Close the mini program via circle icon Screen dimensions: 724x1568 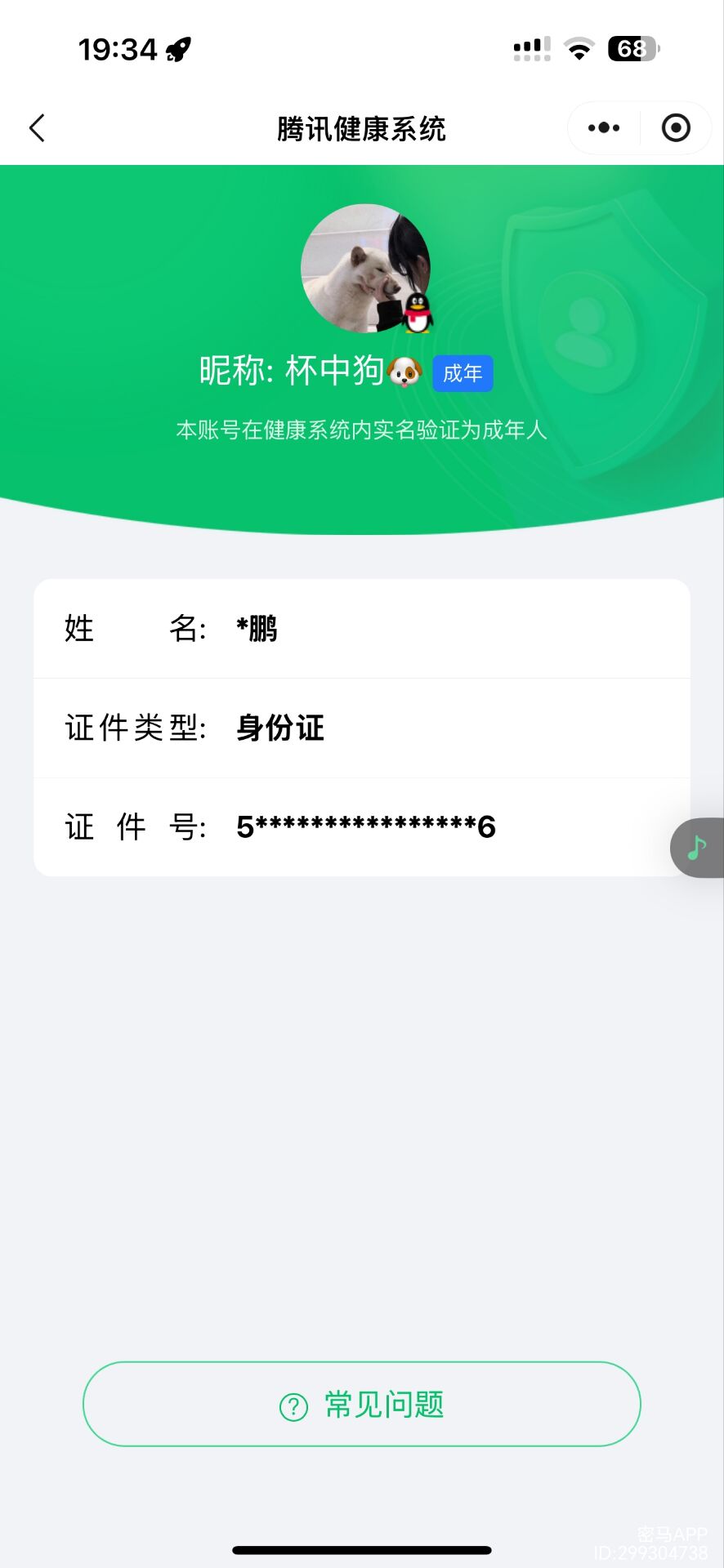(676, 128)
